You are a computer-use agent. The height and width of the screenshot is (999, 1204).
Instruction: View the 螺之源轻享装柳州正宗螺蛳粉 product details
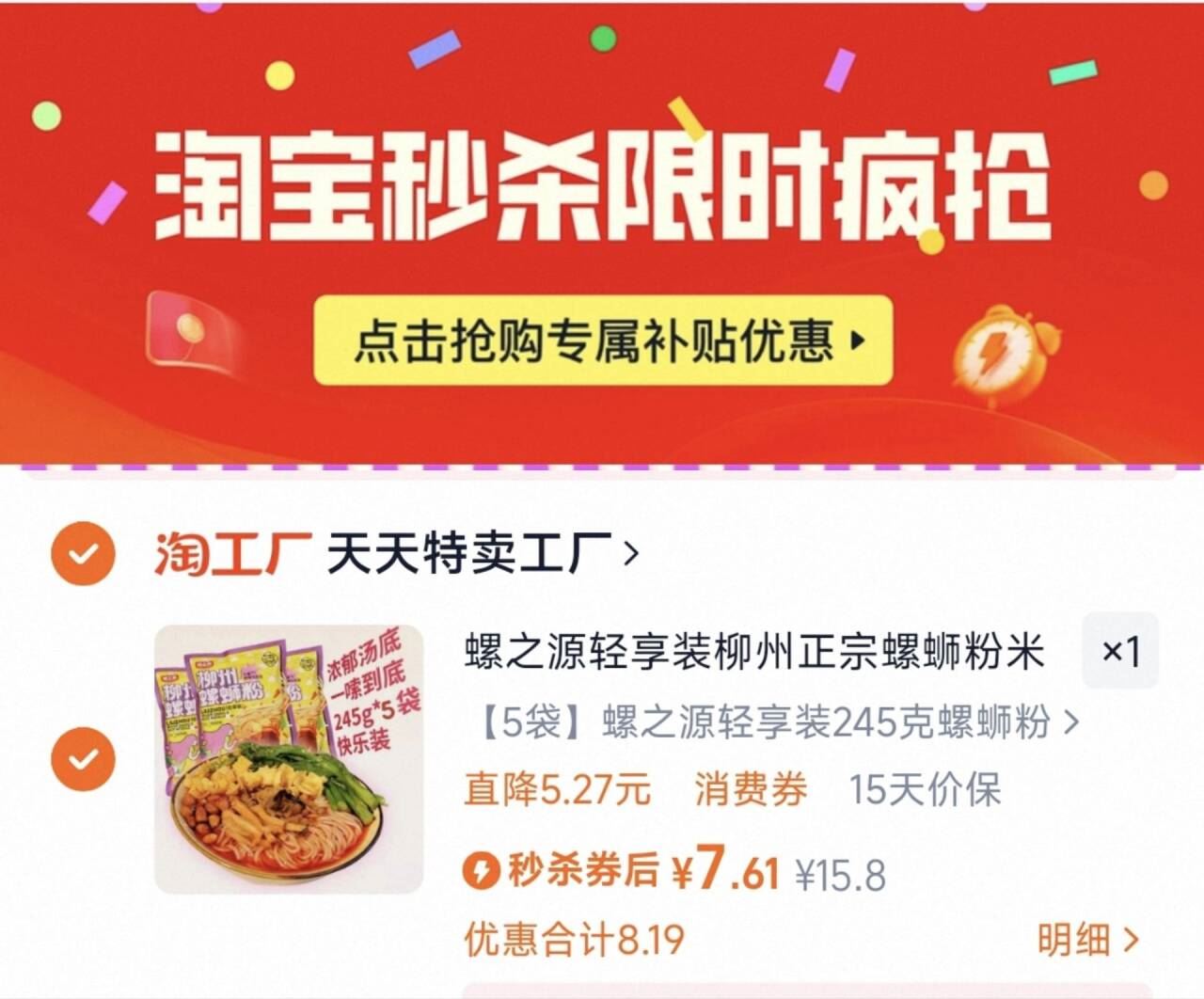coord(754,652)
